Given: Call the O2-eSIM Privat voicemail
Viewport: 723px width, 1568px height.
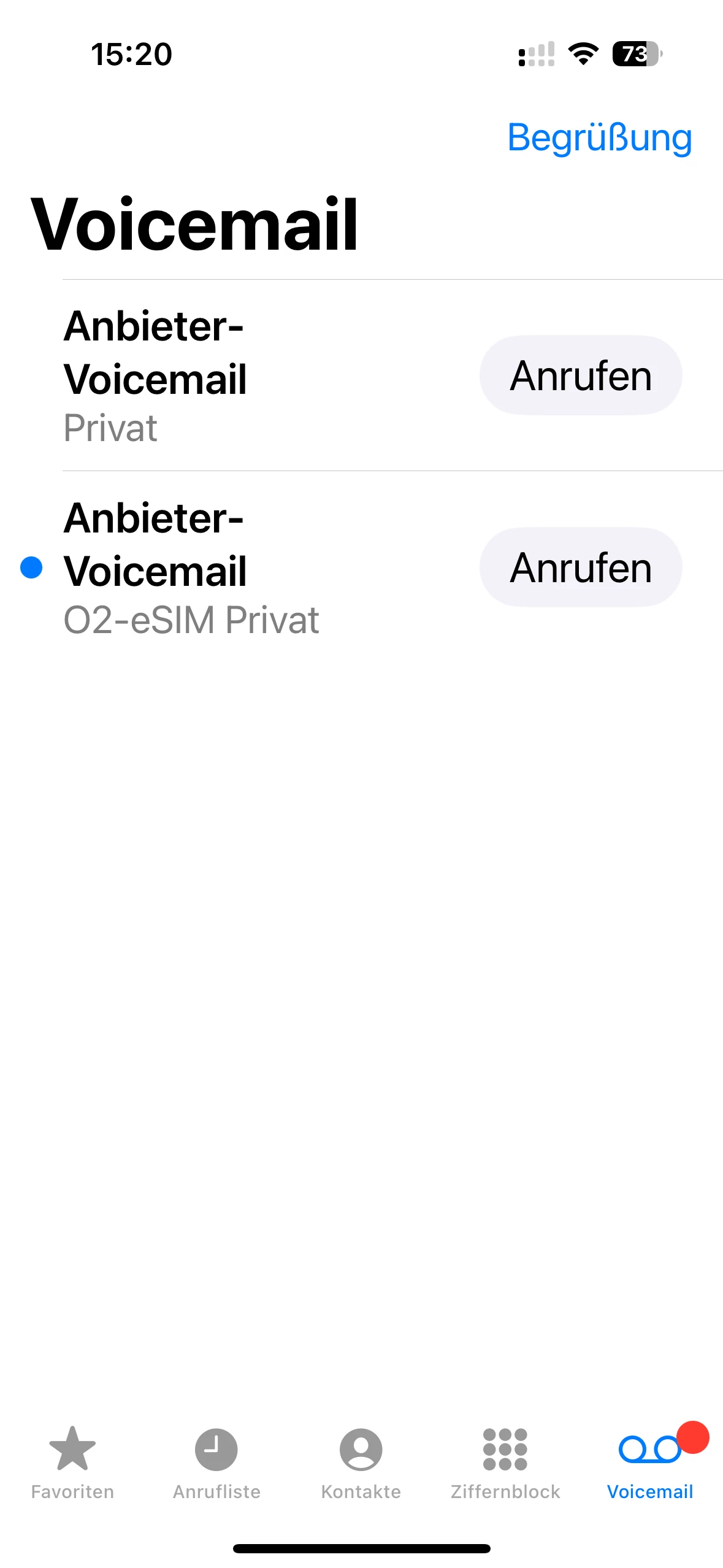Looking at the screenshot, I should click(580, 567).
